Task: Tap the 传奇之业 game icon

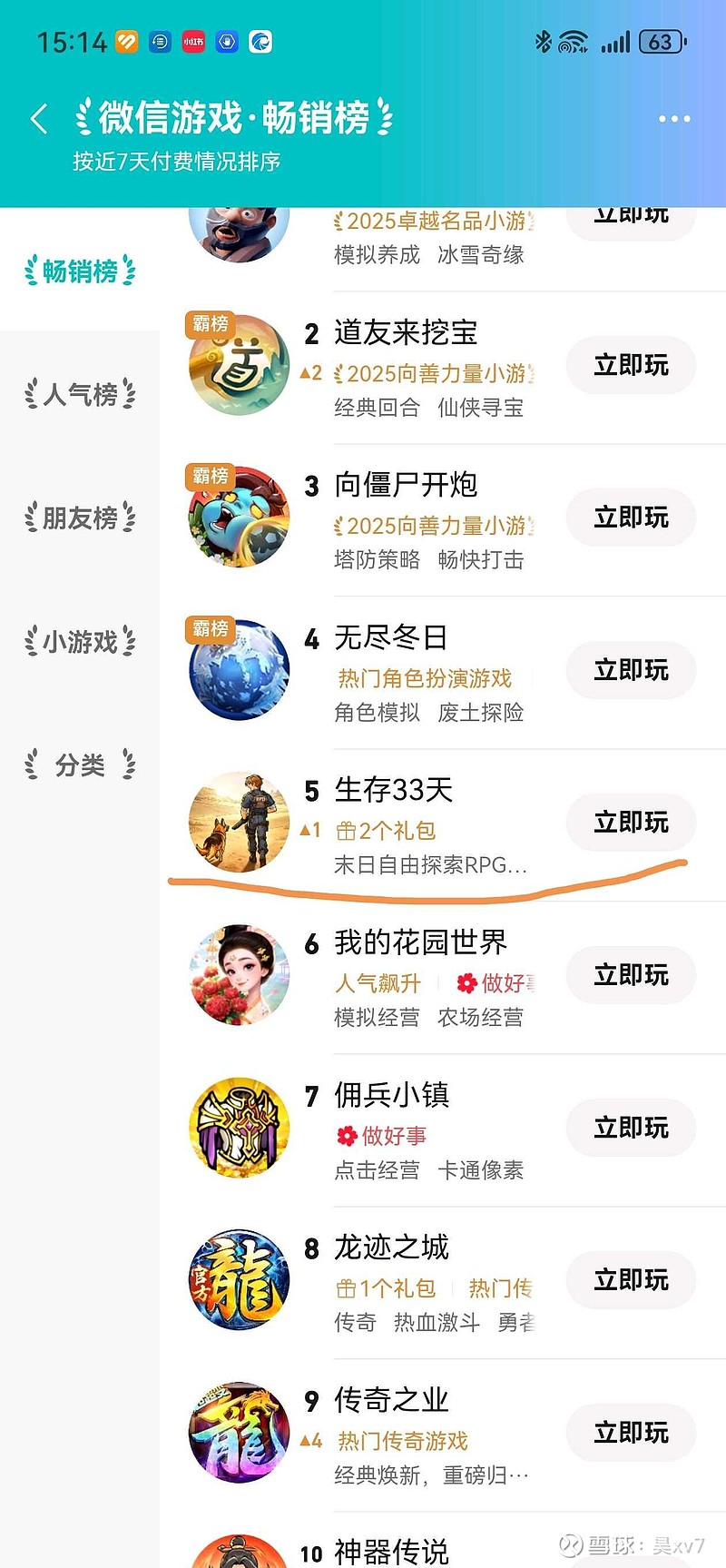Action: click(x=238, y=1432)
